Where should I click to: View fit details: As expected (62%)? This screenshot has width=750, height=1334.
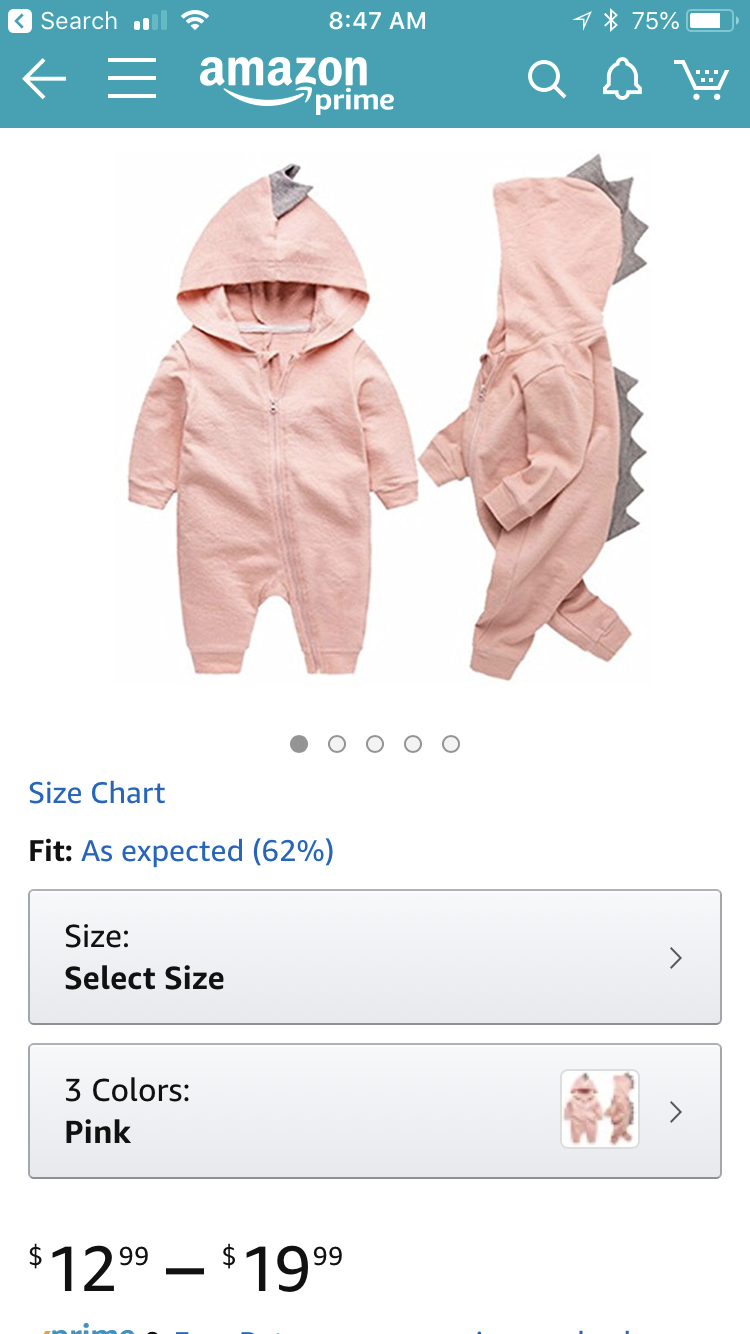click(207, 851)
